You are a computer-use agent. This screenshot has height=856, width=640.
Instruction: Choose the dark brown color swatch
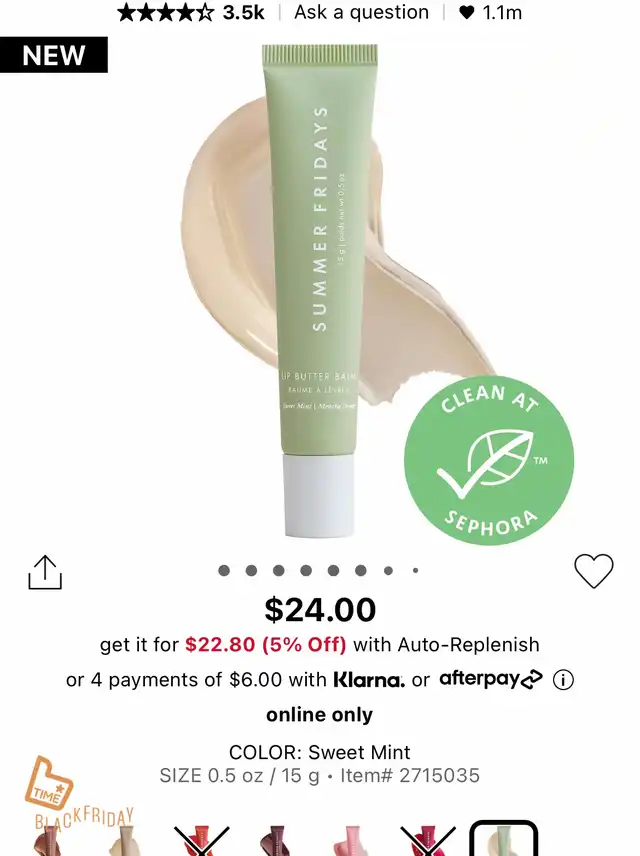tap(274, 840)
